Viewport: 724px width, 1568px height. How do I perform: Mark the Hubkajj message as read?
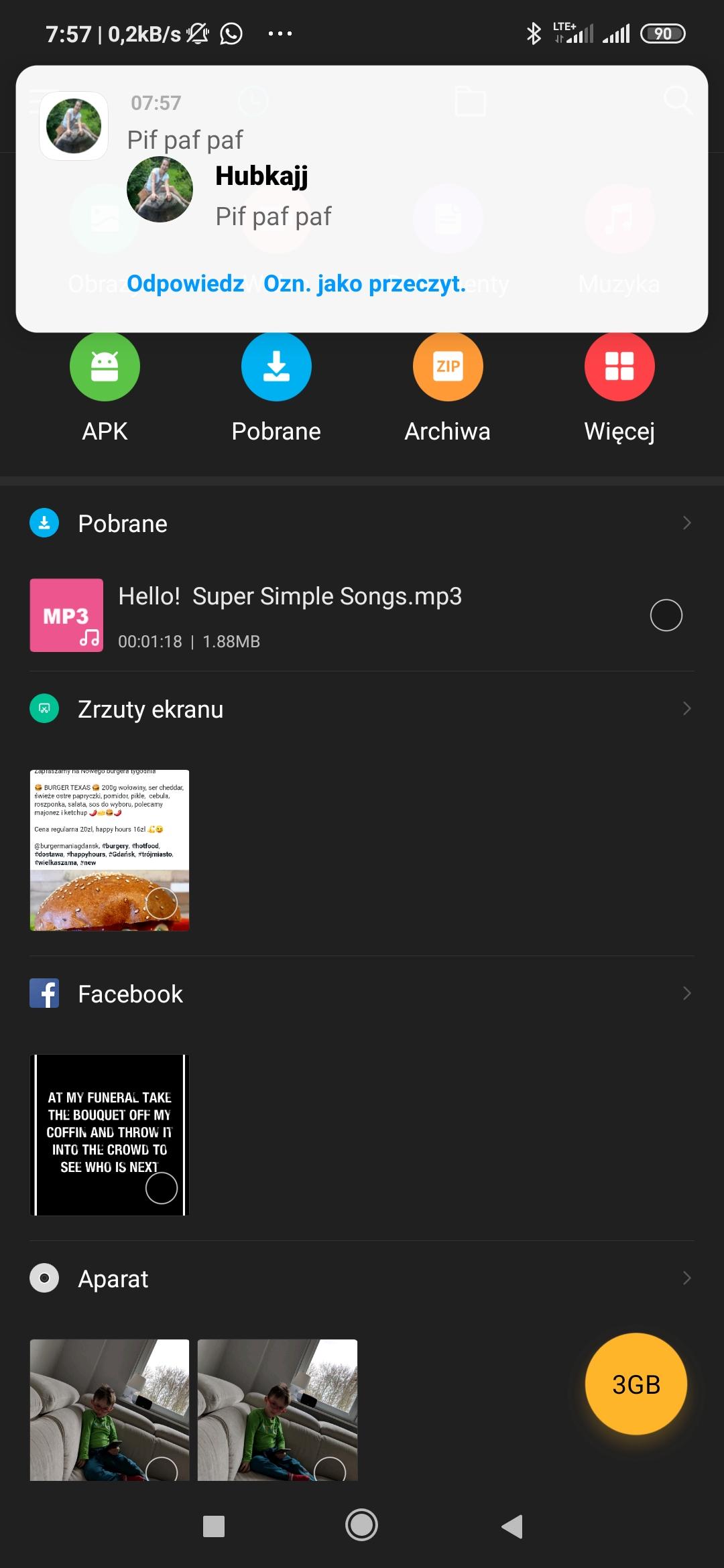pos(364,283)
